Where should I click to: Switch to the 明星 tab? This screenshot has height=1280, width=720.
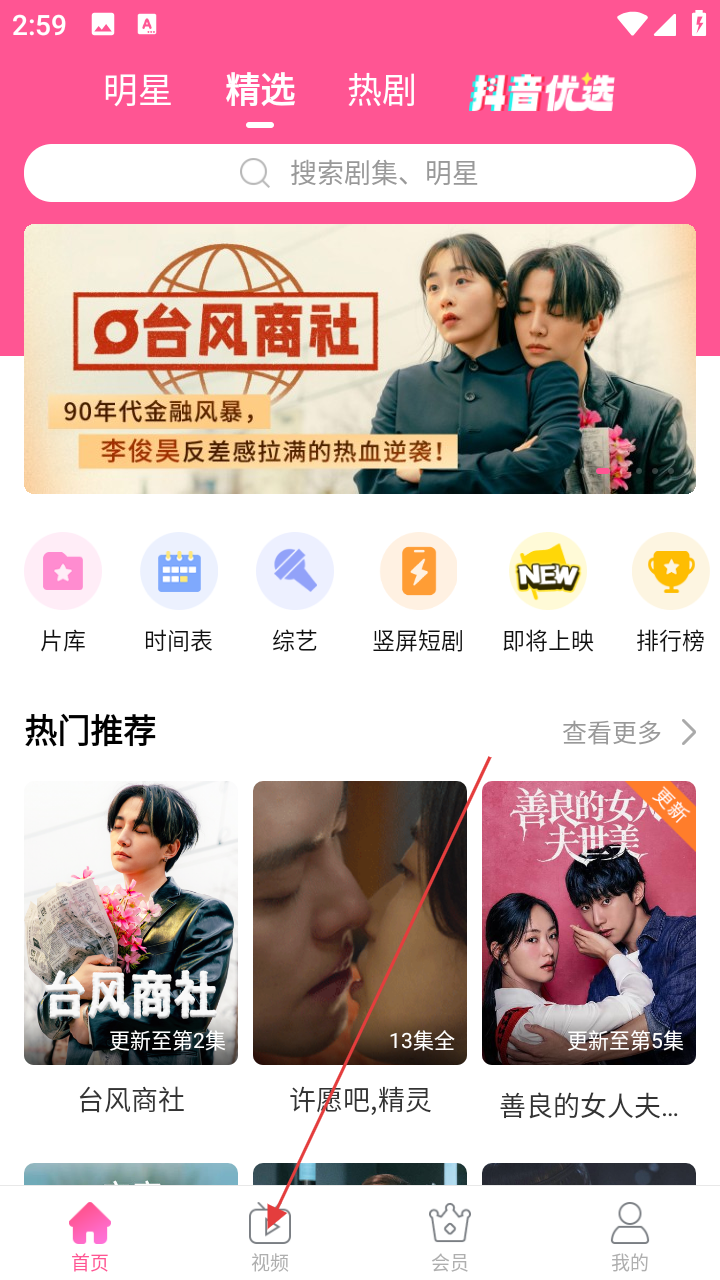point(137,91)
